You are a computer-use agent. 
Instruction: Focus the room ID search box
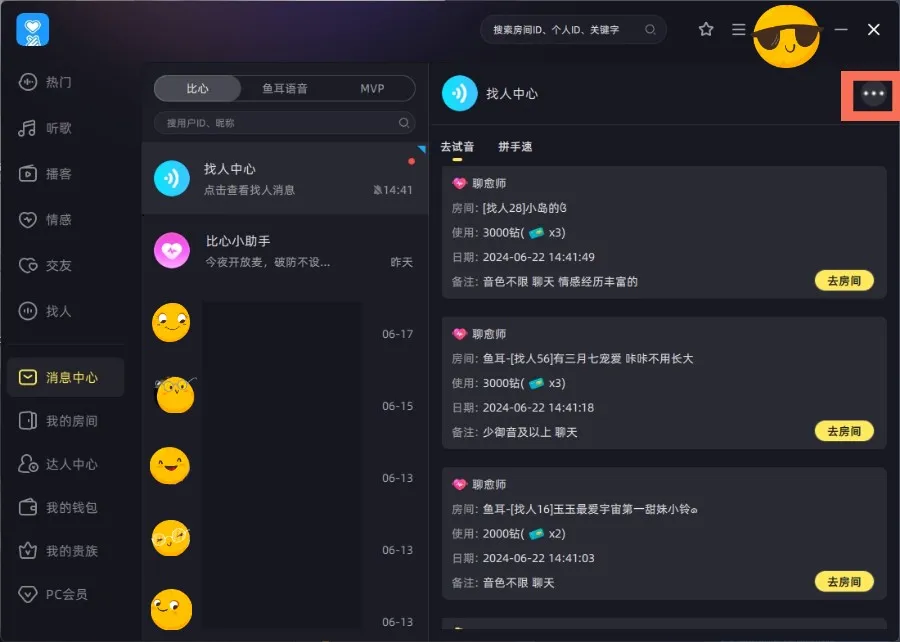[x=565, y=30]
